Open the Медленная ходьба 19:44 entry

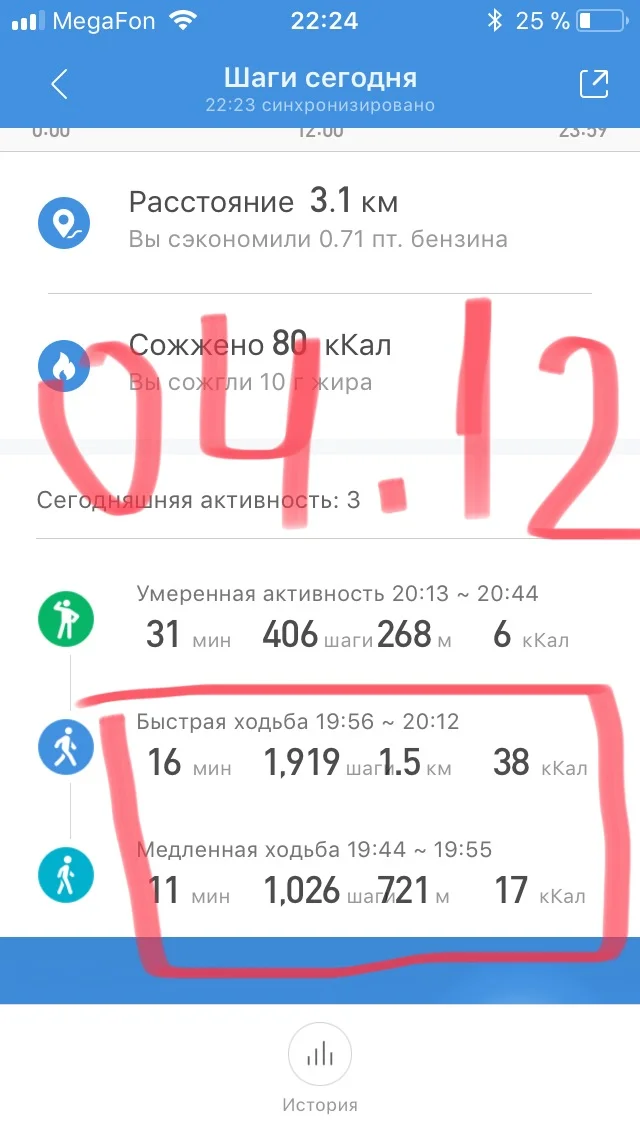click(320, 874)
